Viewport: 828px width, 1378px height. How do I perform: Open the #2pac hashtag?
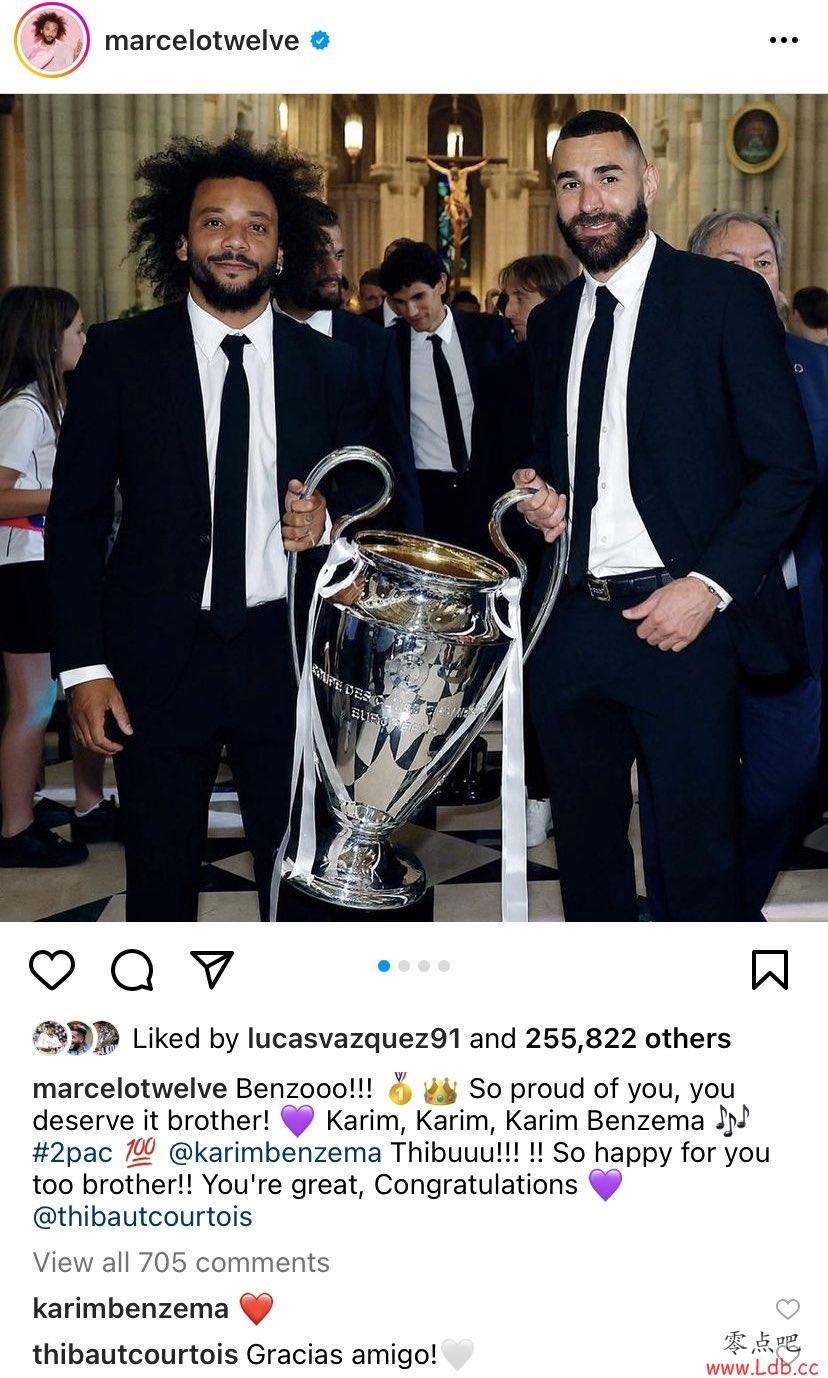coord(72,1152)
